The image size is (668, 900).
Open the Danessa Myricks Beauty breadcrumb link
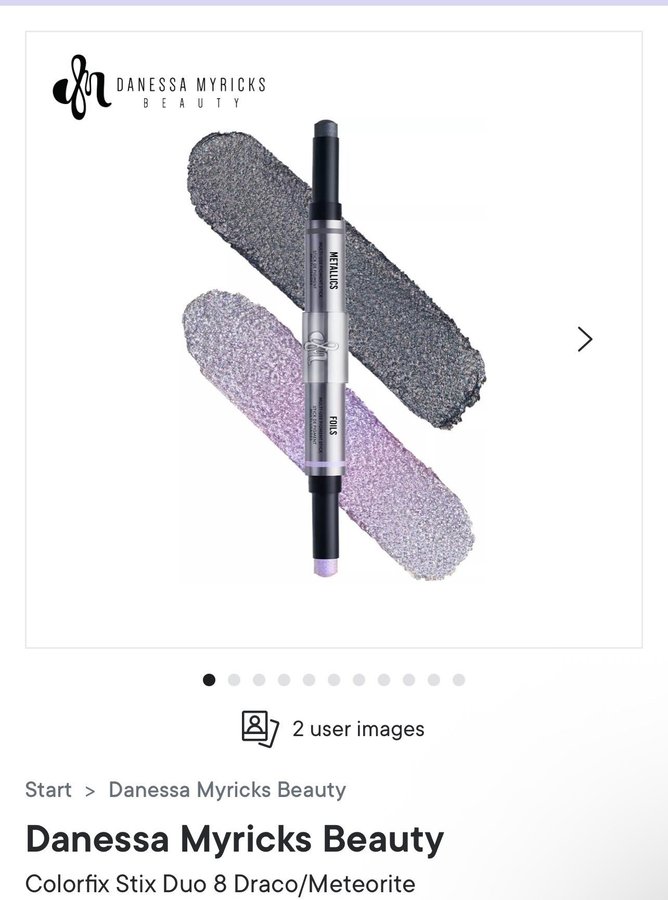[227, 789]
